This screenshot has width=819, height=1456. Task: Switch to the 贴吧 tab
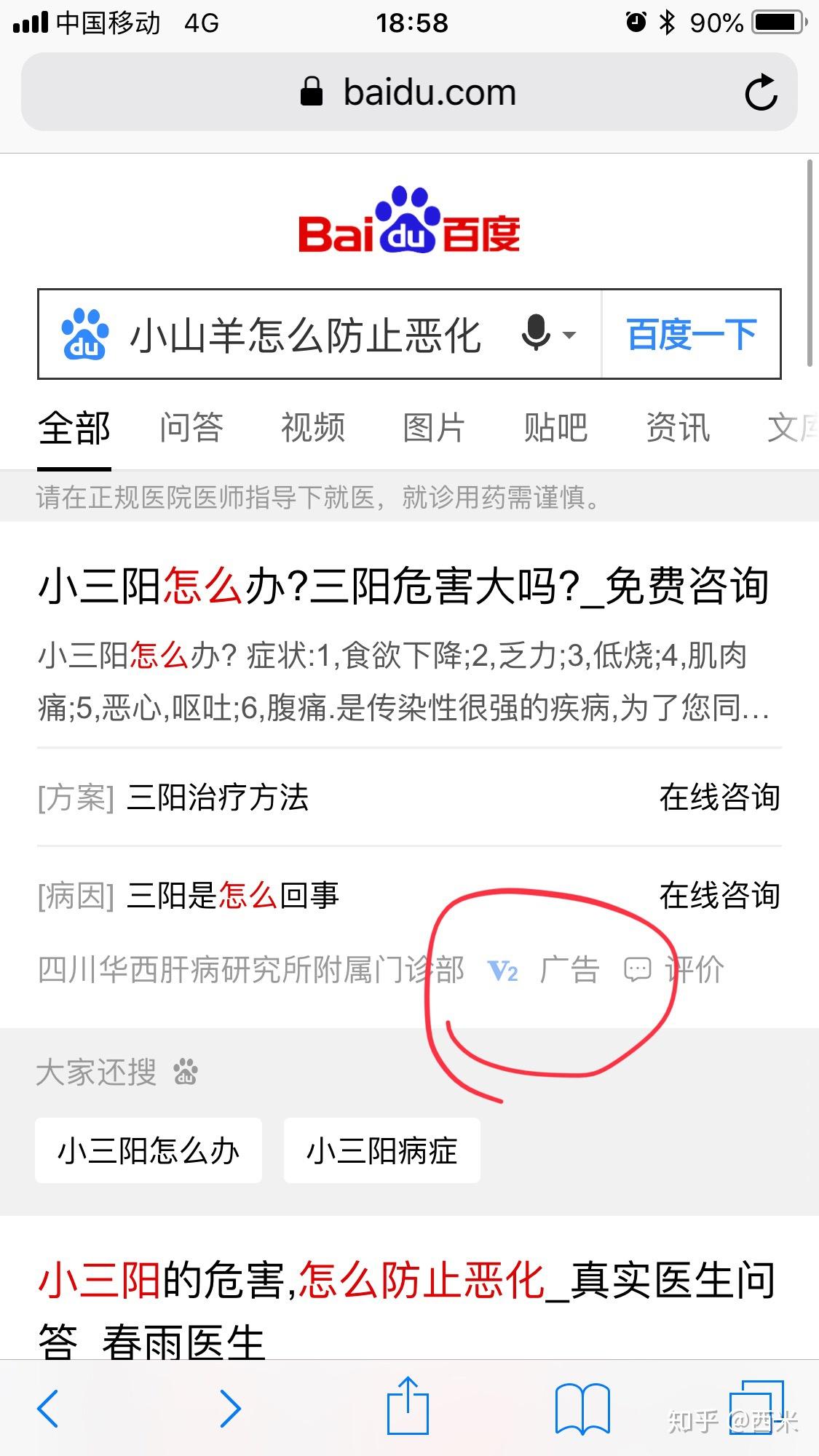click(x=555, y=427)
